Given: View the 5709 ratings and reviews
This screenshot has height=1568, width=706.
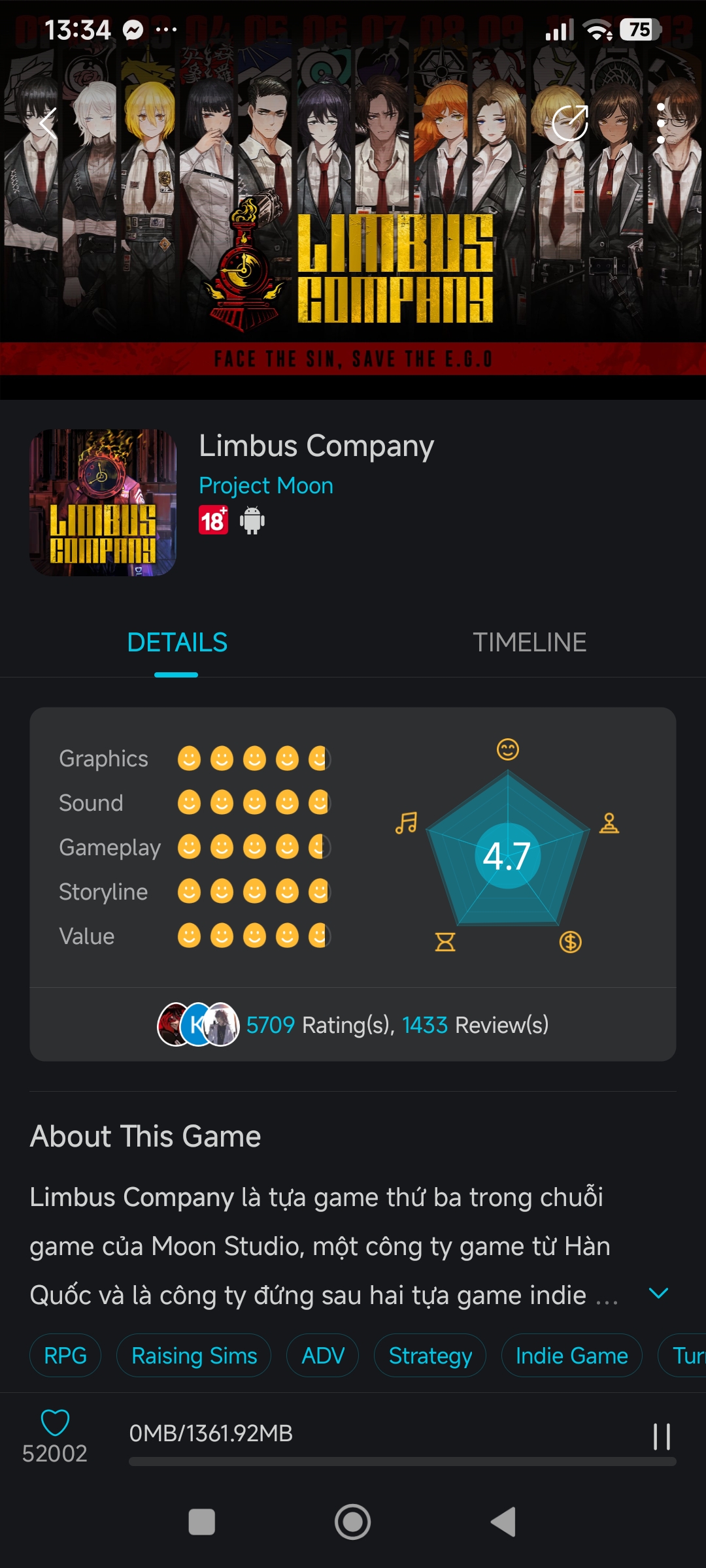Looking at the screenshot, I should point(353,1024).
